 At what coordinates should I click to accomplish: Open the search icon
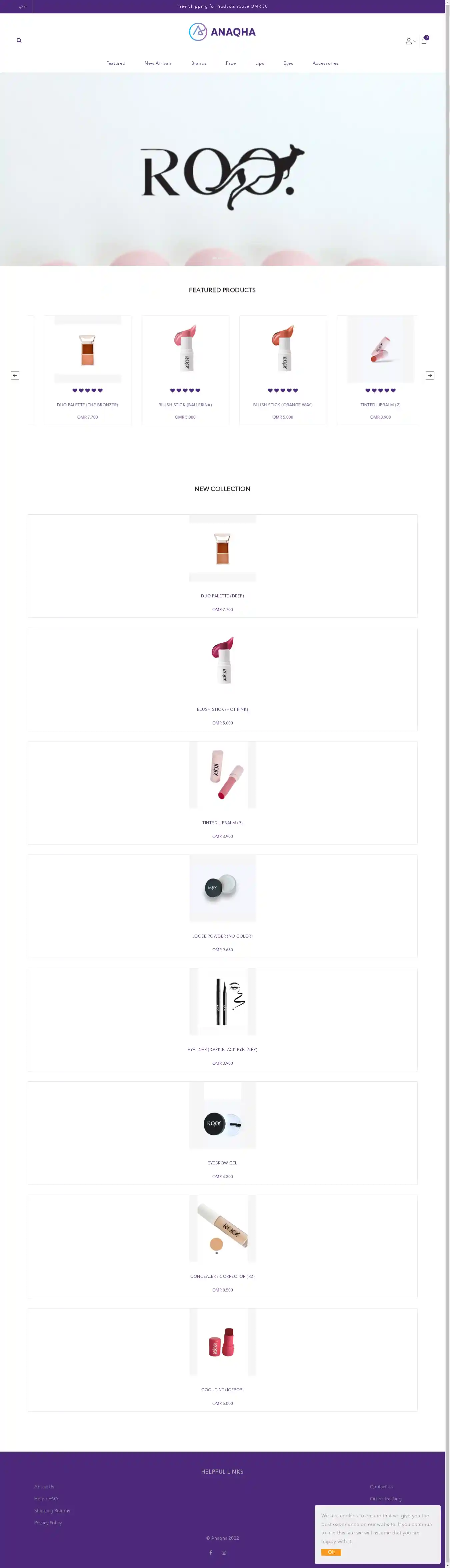pyautogui.click(x=19, y=41)
